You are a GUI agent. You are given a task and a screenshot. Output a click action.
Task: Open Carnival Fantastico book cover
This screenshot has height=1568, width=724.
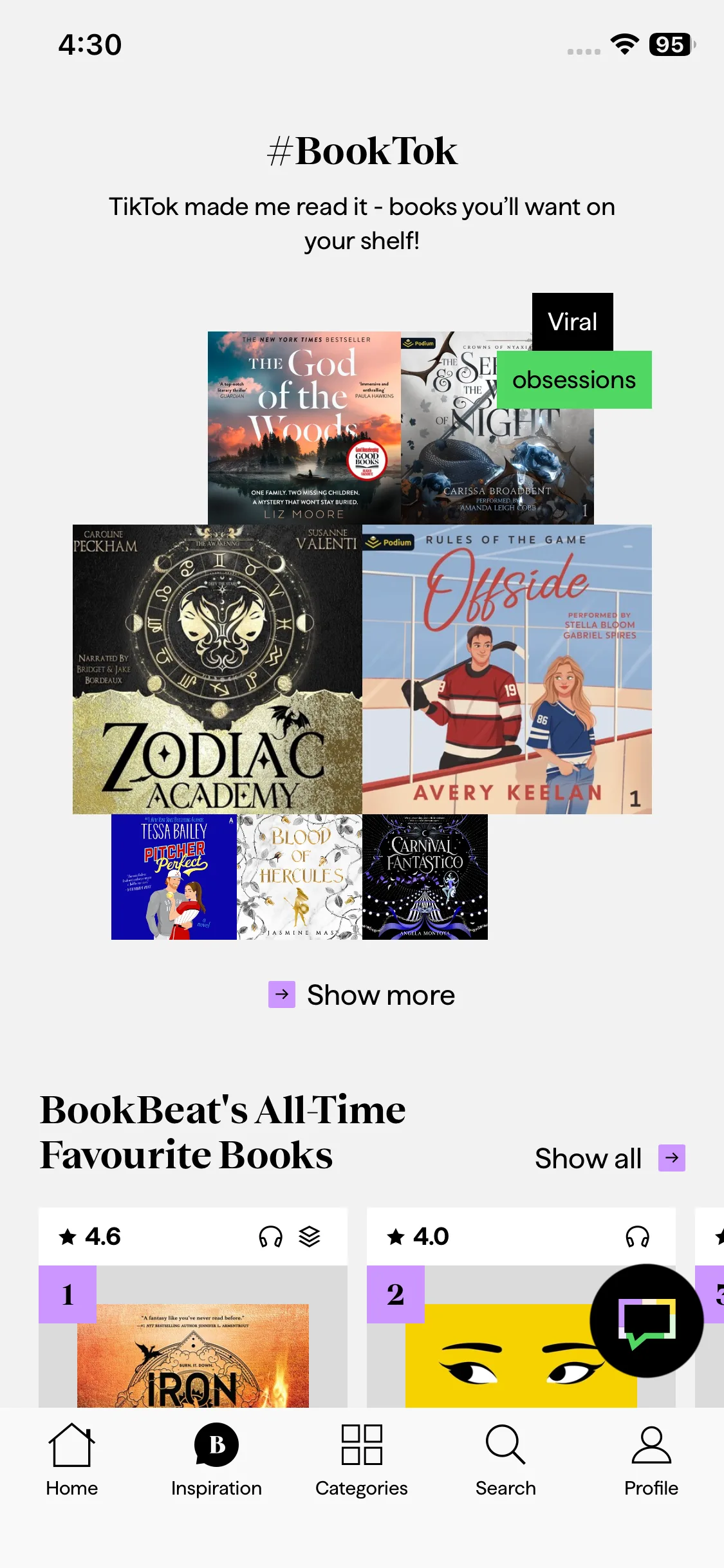coord(425,877)
